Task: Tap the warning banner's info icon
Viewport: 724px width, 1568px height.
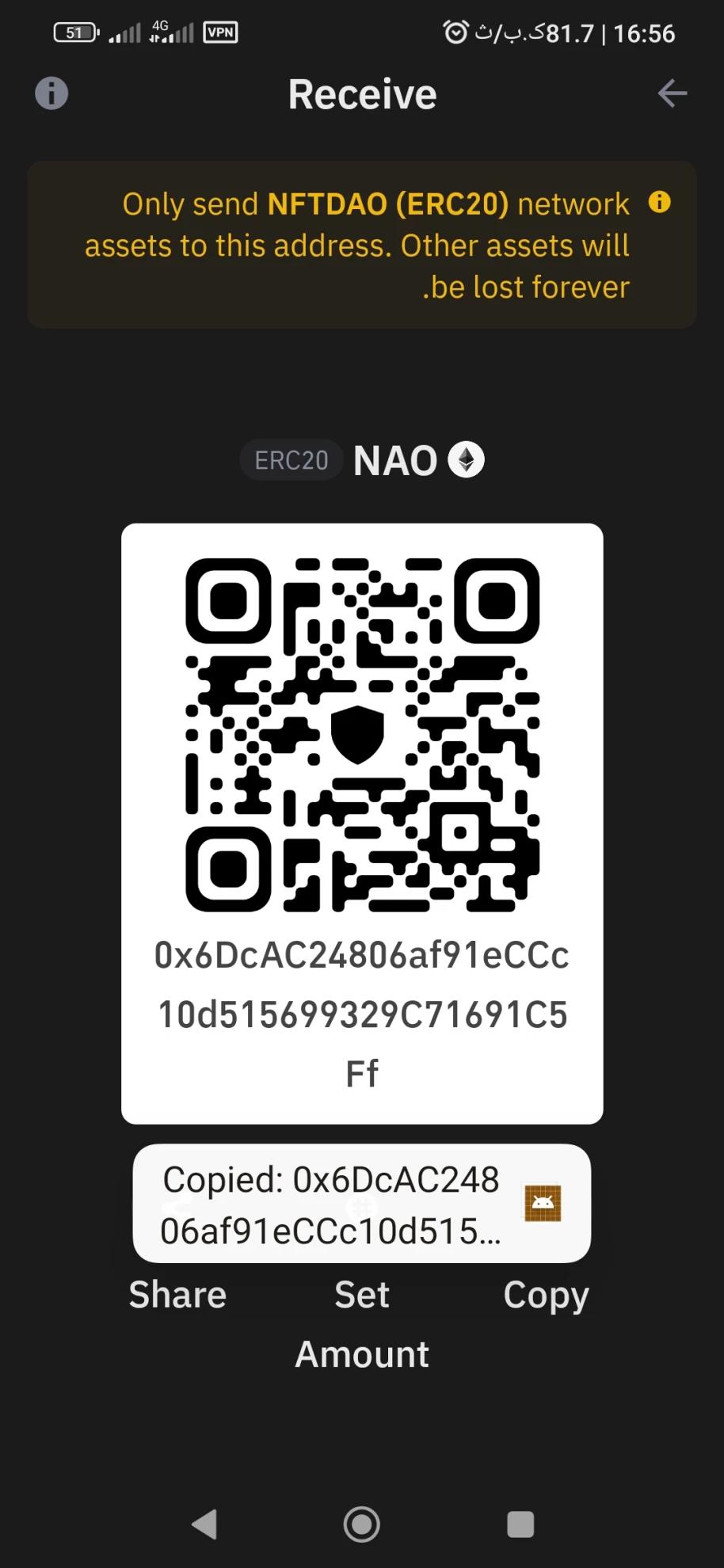Action: (x=659, y=203)
